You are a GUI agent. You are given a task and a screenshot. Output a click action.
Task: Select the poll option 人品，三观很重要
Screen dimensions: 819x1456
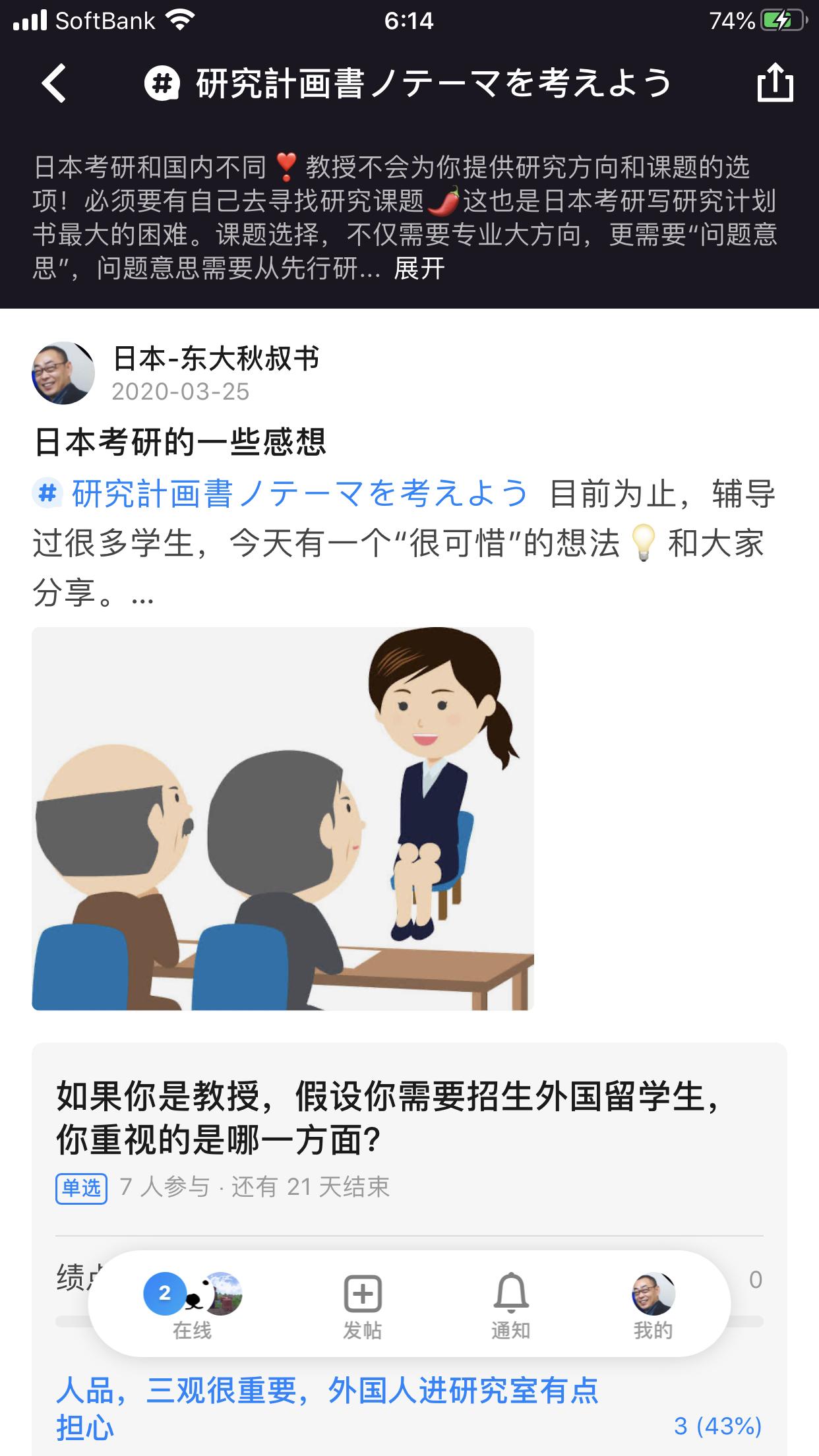(409, 1408)
